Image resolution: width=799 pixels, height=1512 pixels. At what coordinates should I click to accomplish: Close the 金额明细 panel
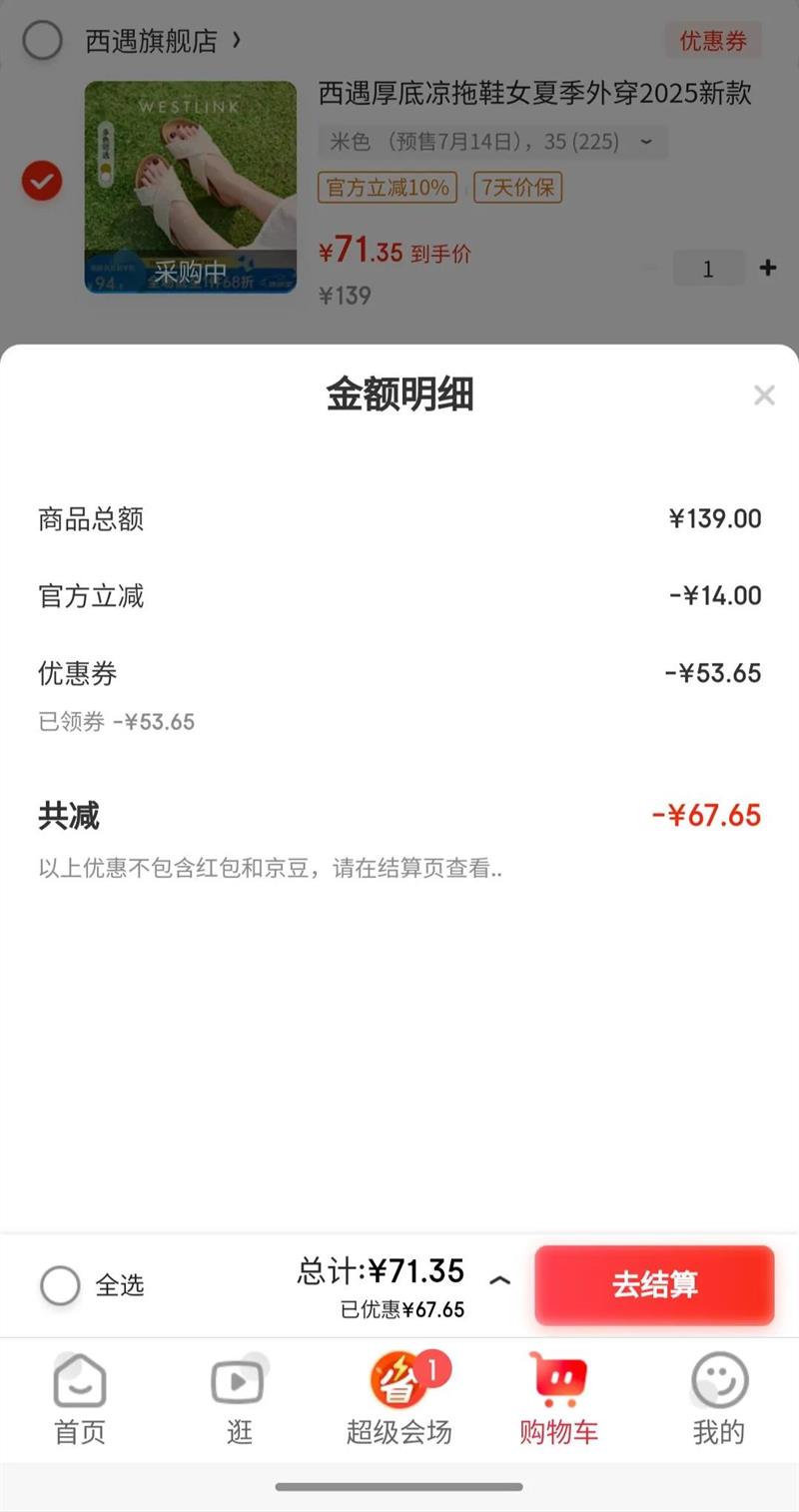tap(764, 395)
